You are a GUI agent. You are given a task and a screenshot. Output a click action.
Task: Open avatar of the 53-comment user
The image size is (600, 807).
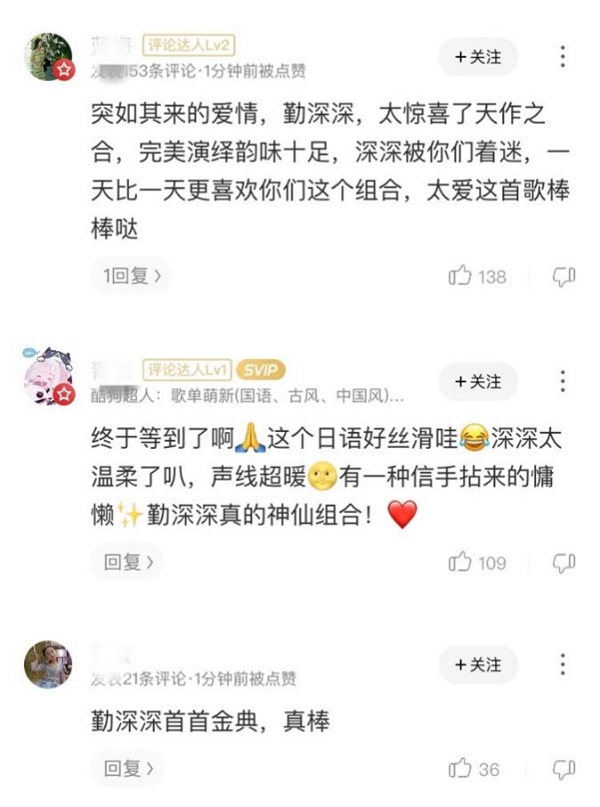[47, 56]
